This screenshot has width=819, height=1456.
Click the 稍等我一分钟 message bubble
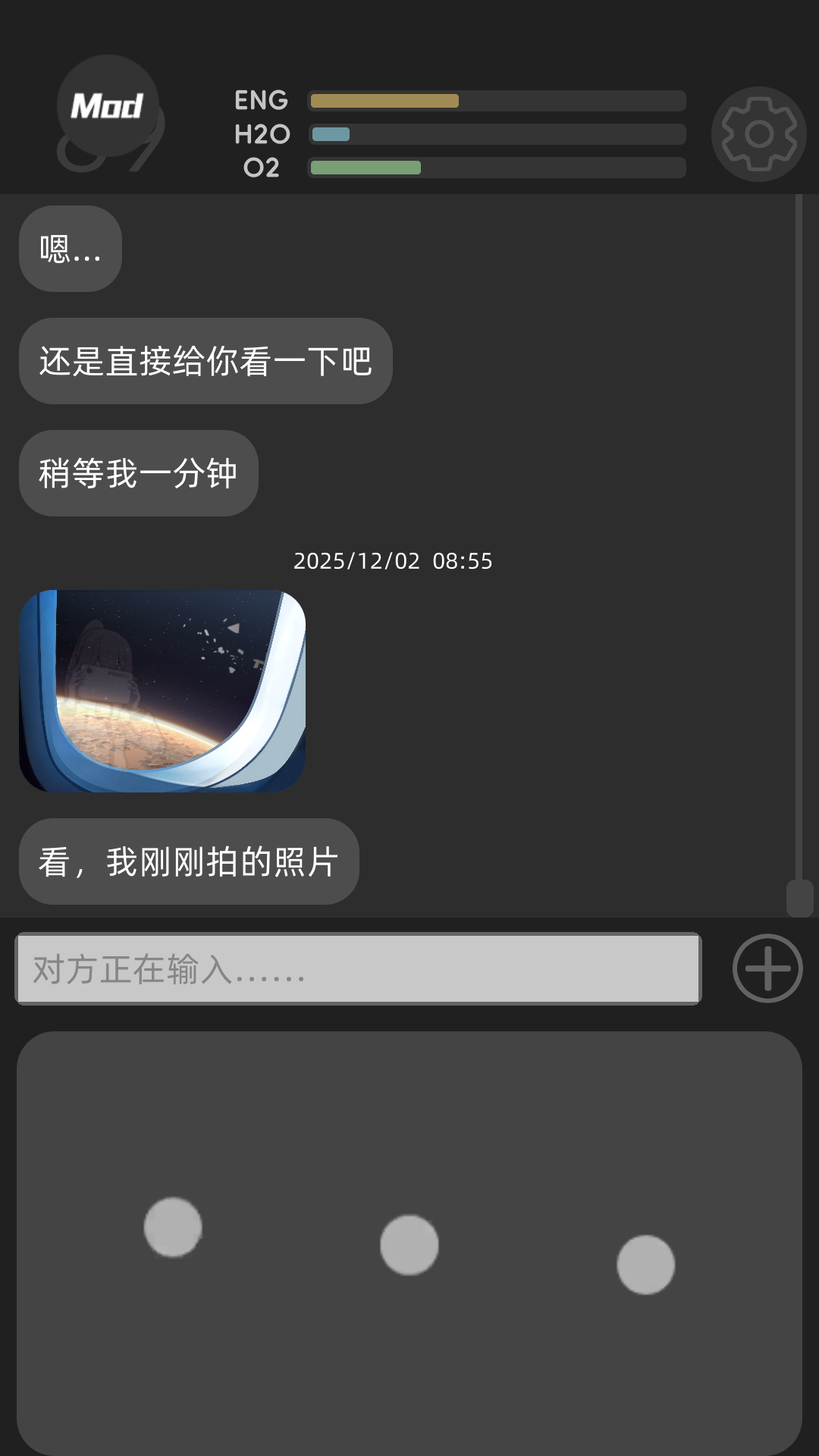click(x=138, y=472)
